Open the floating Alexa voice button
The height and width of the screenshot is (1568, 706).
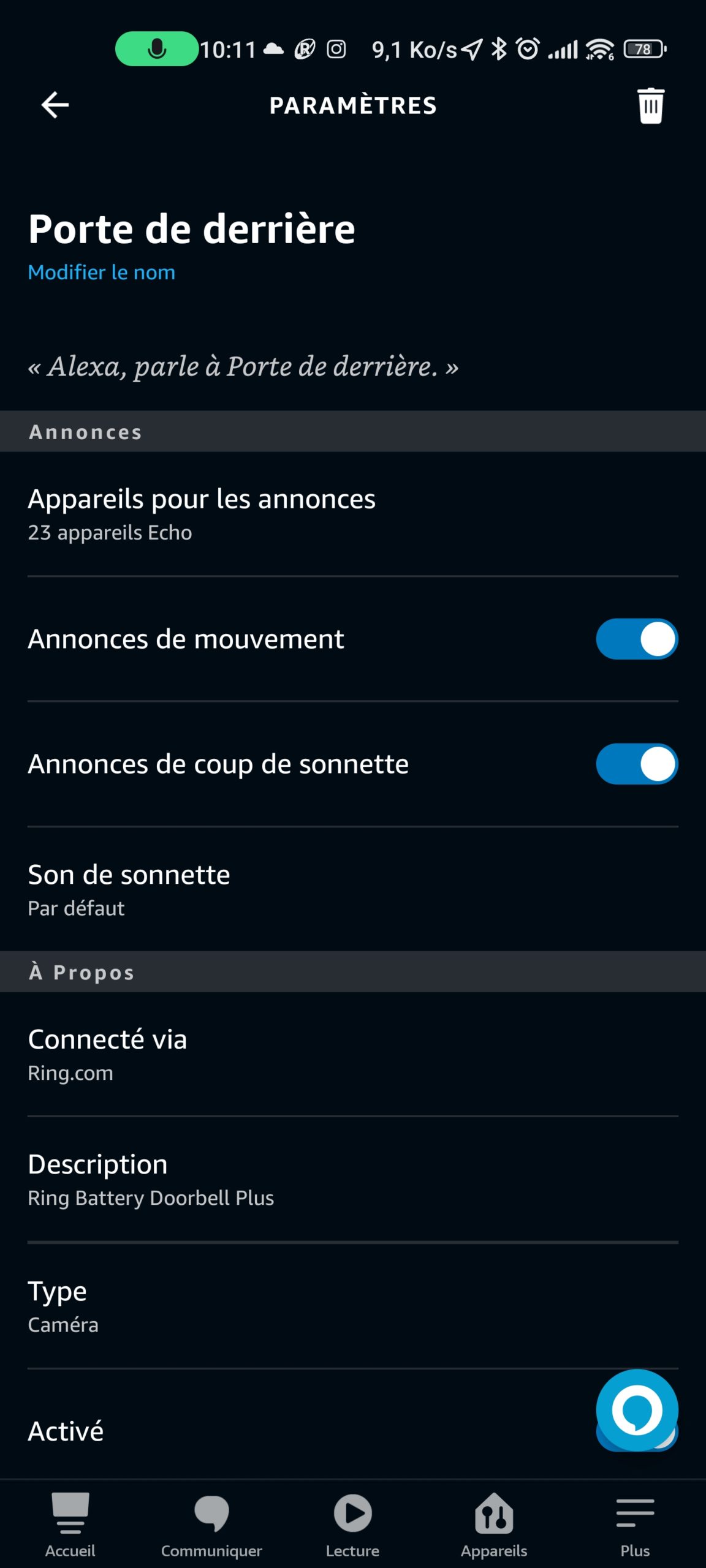click(637, 1410)
